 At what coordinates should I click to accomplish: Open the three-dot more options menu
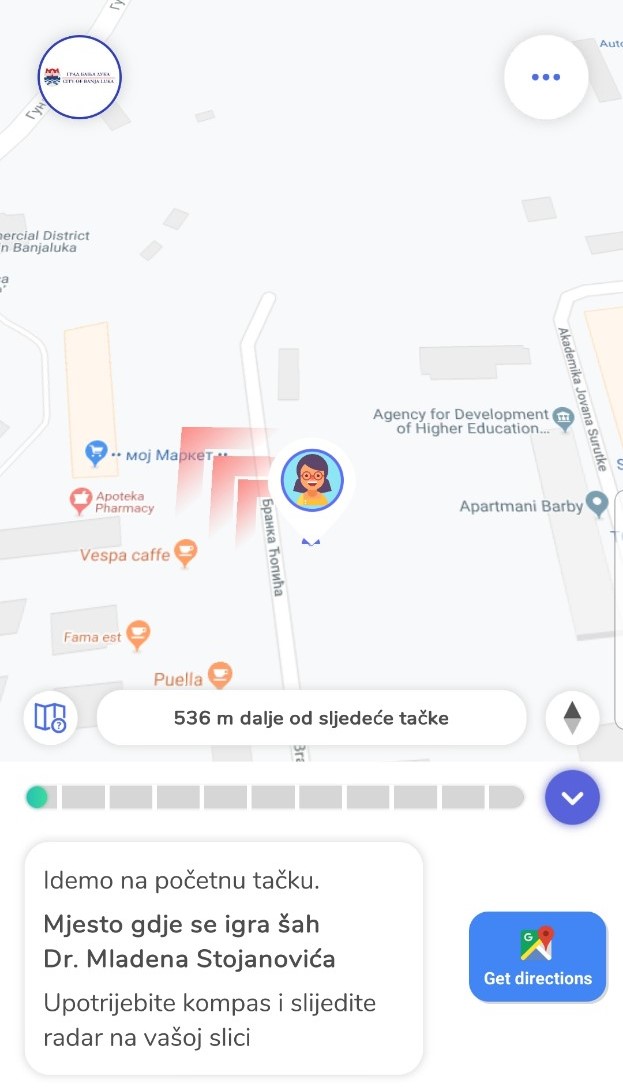pyautogui.click(x=545, y=77)
